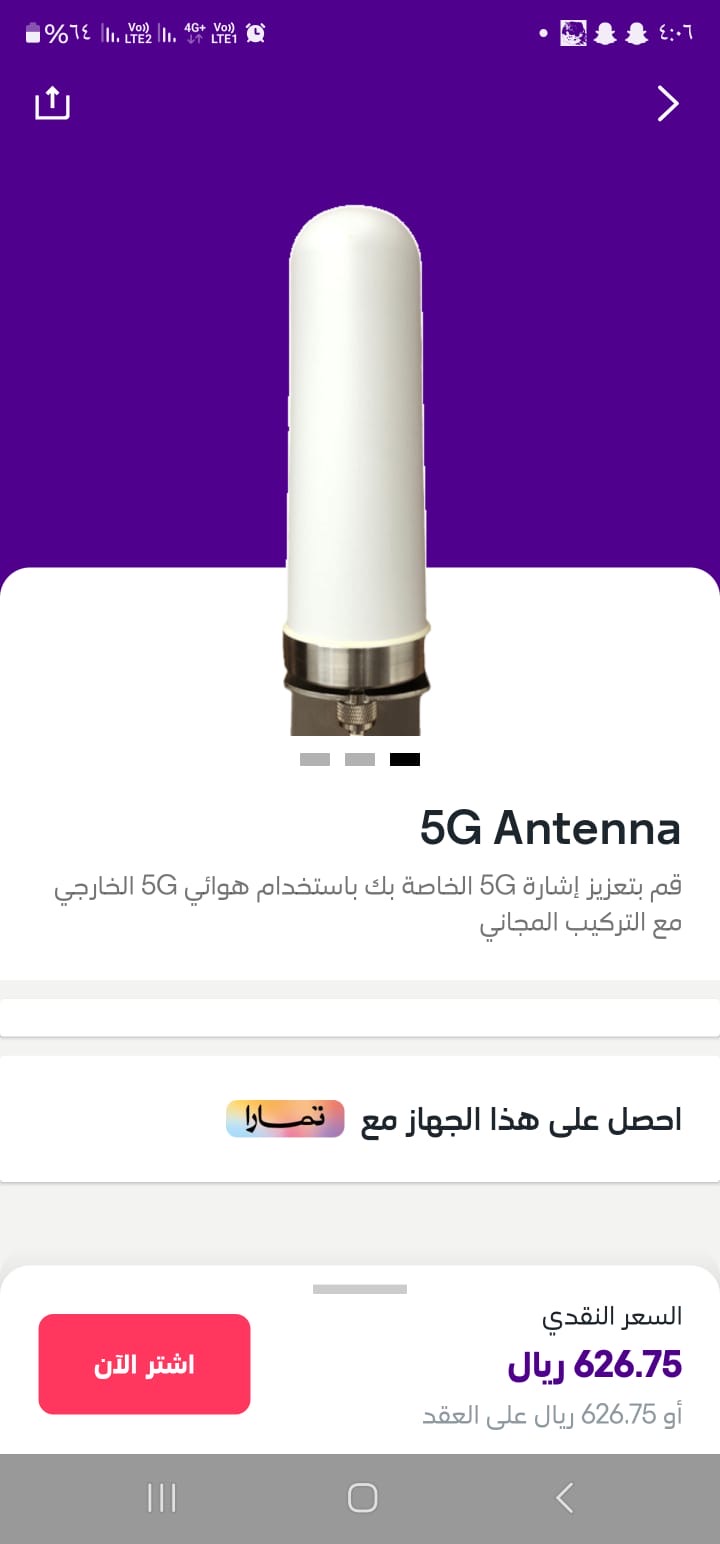This screenshot has height=1544, width=720.
Task: Expand the price sheet handle
Action: click(x=360, y=1289)
